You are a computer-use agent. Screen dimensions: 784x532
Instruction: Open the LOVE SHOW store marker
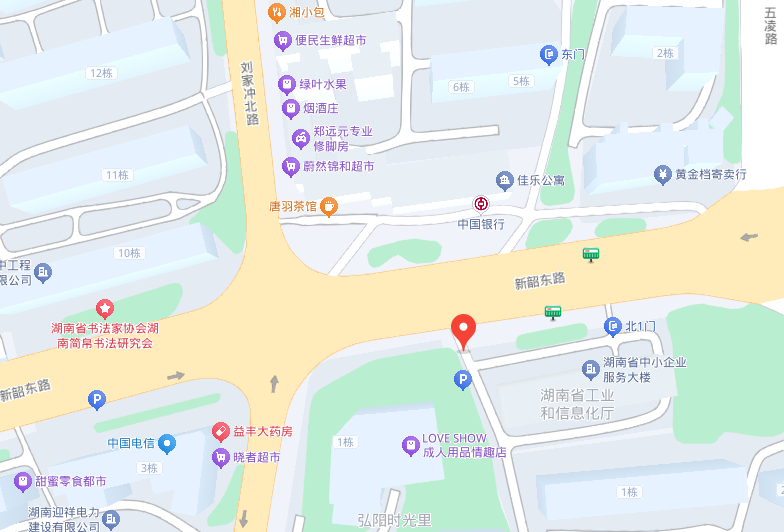point(410,444)
